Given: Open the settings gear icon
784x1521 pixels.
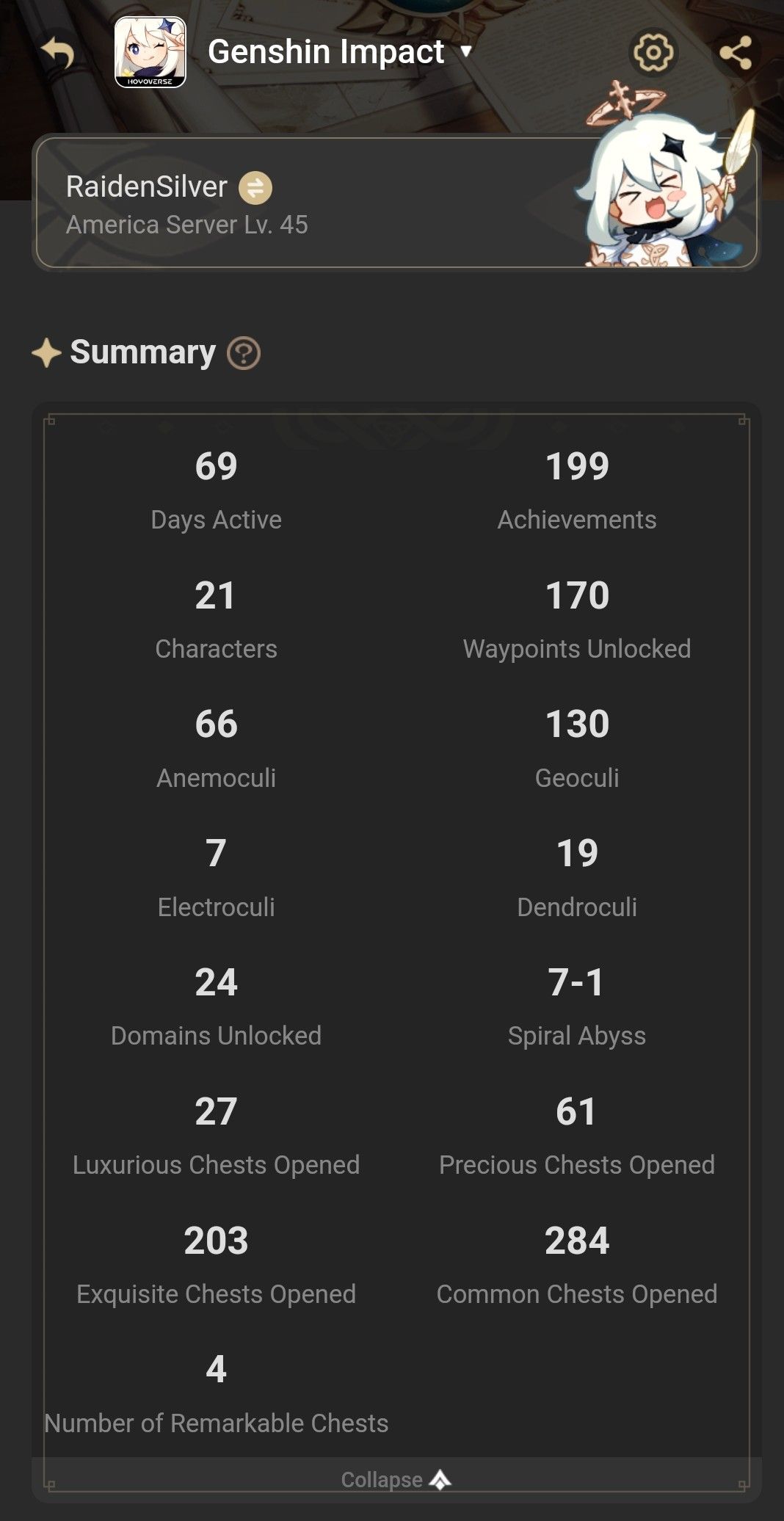Looking at the screenshot, I should coord(652,51).
